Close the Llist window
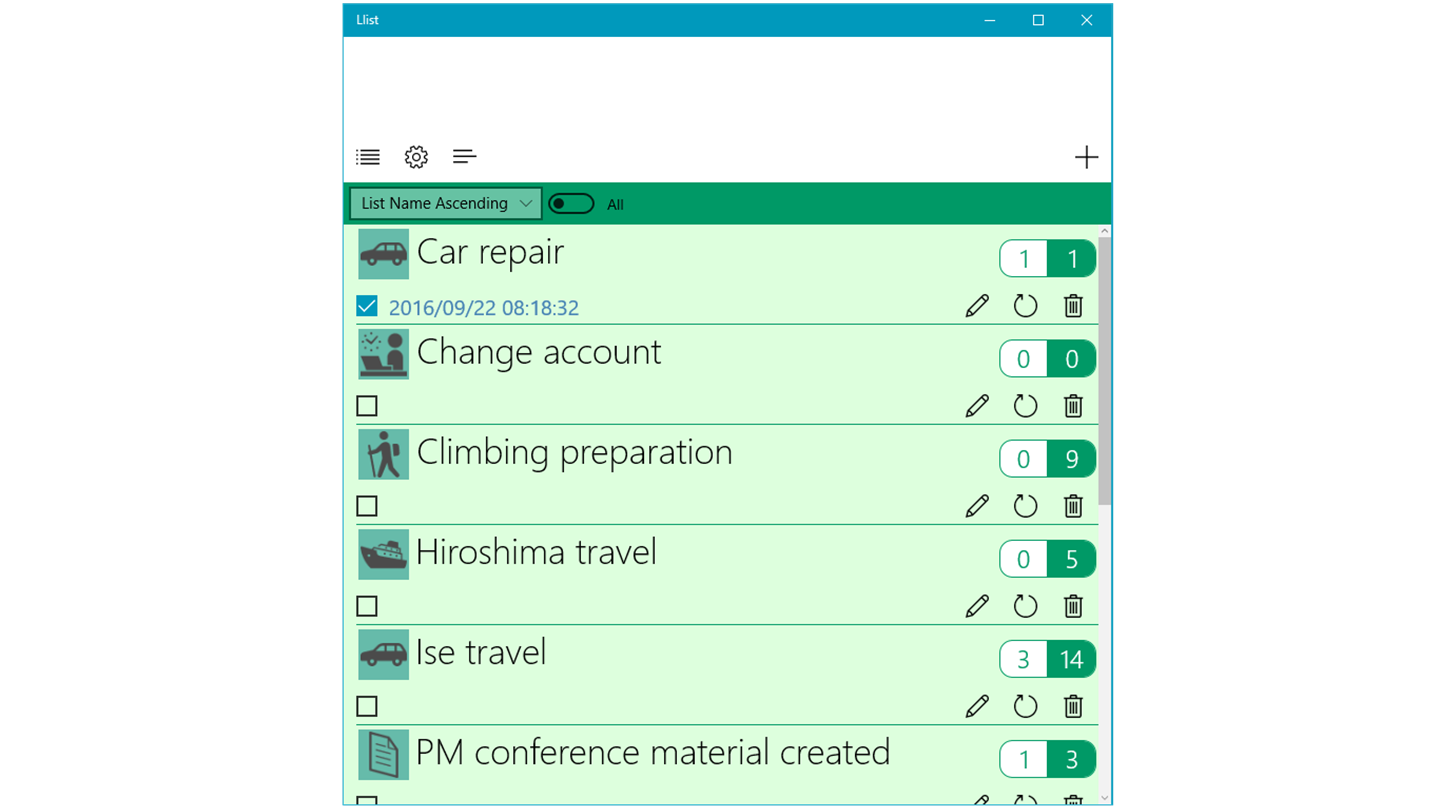Screen dimensions: 1440x810 tap(1086, 20)
